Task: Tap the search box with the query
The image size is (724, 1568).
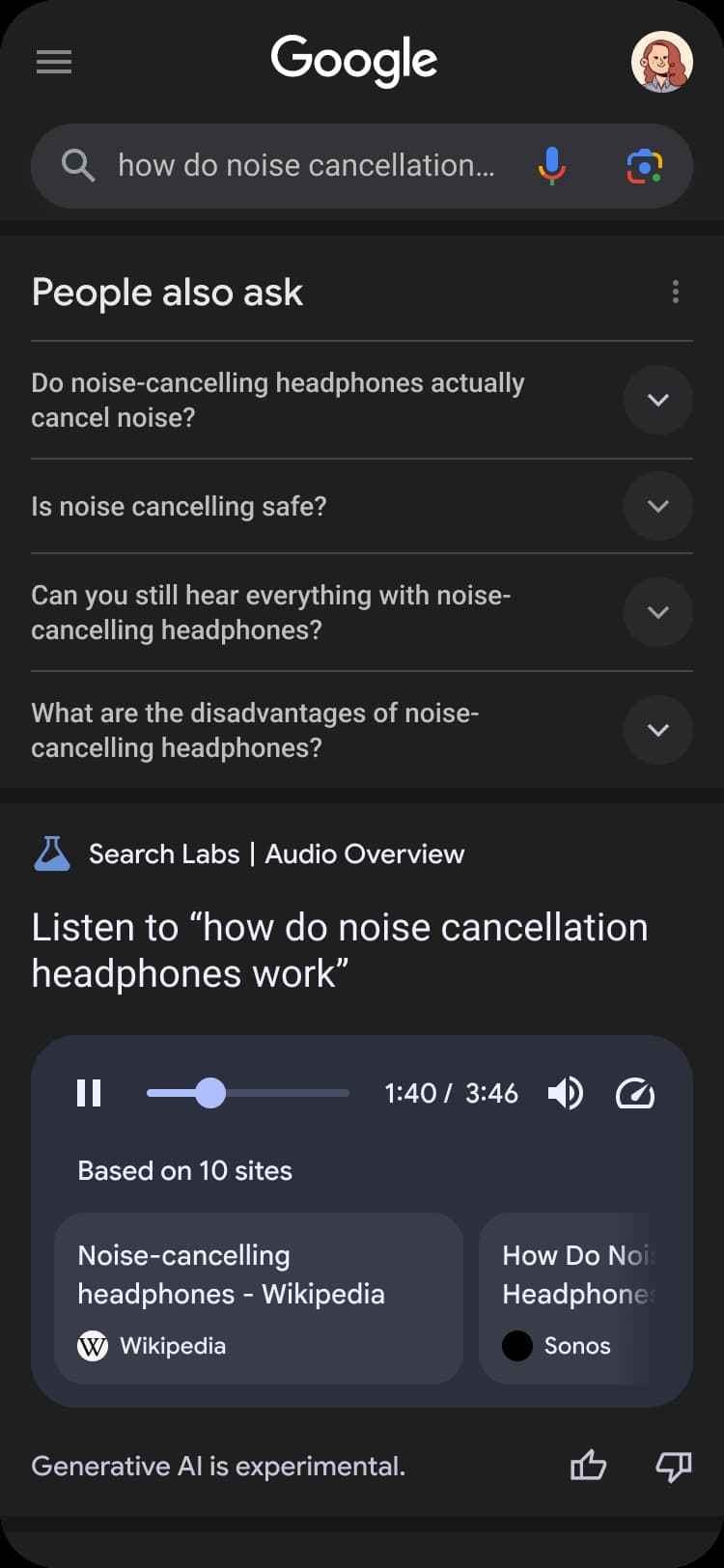Action: tap(305, 166)
